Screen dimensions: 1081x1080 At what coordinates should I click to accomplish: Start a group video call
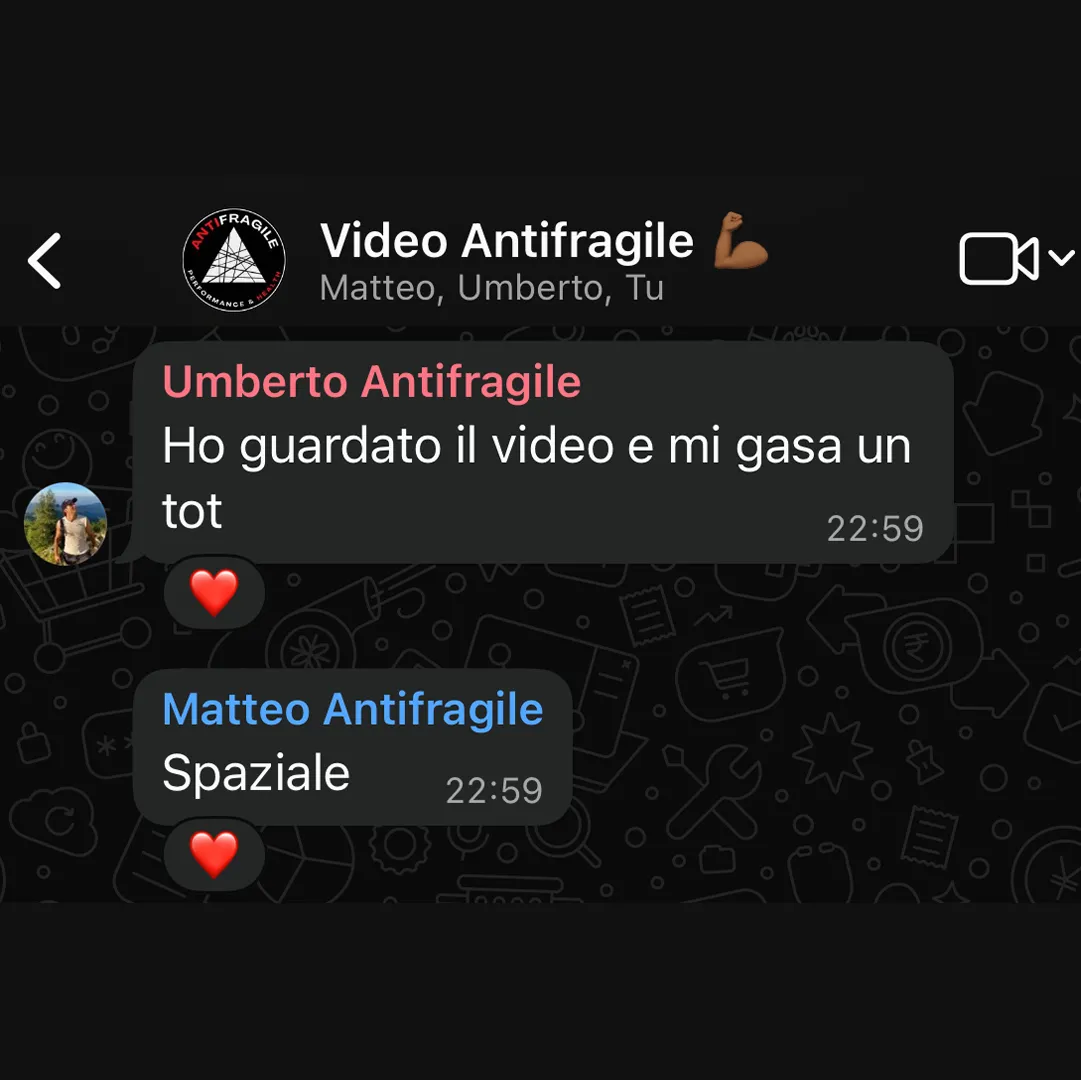(998, 260)
